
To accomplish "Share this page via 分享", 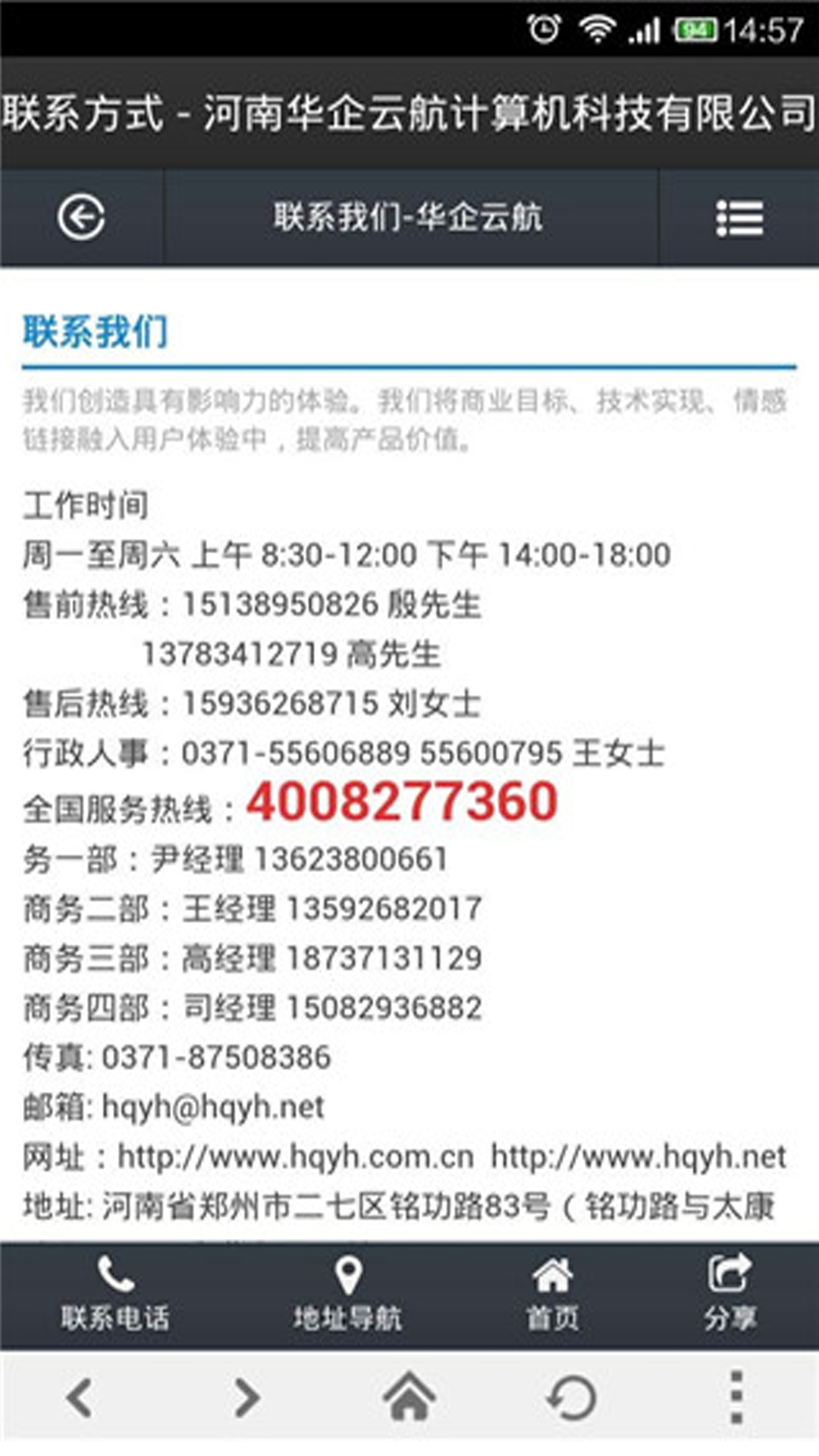I will click(x=730, y=1296).
